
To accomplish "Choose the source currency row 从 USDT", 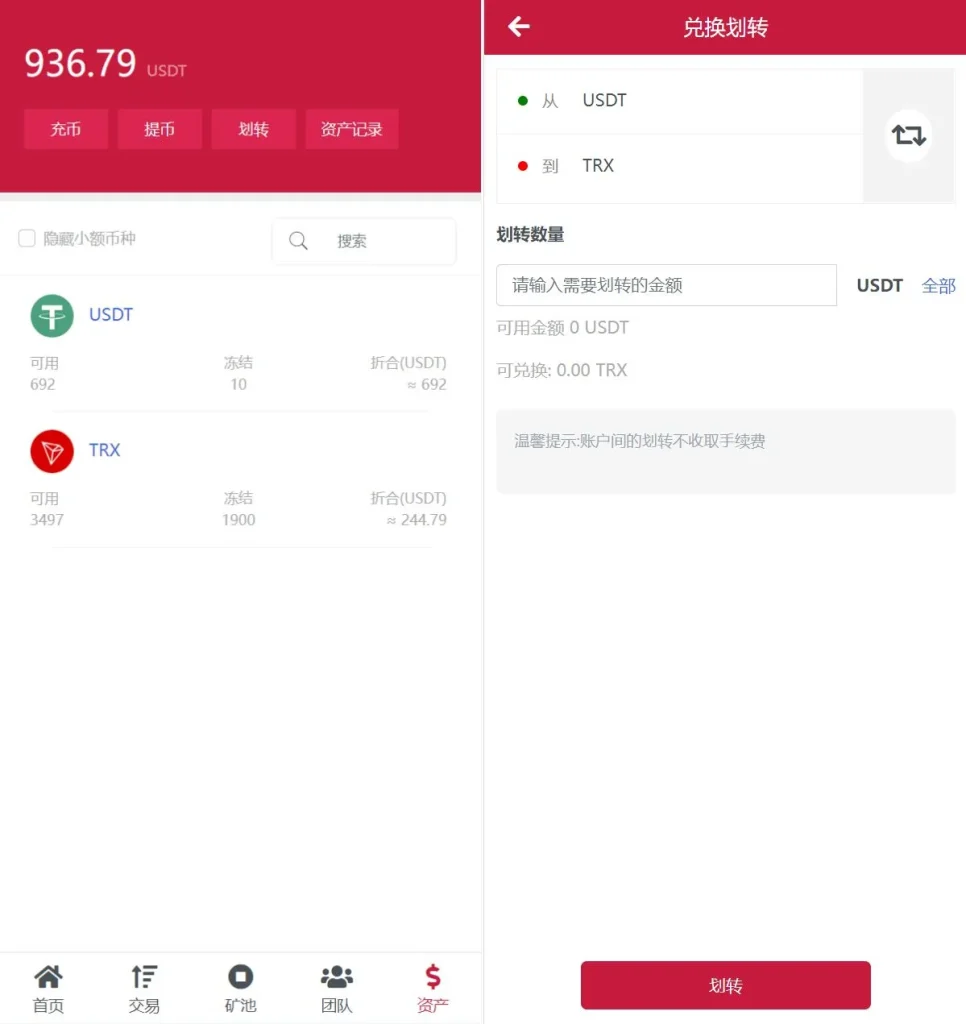I will 680,101.
